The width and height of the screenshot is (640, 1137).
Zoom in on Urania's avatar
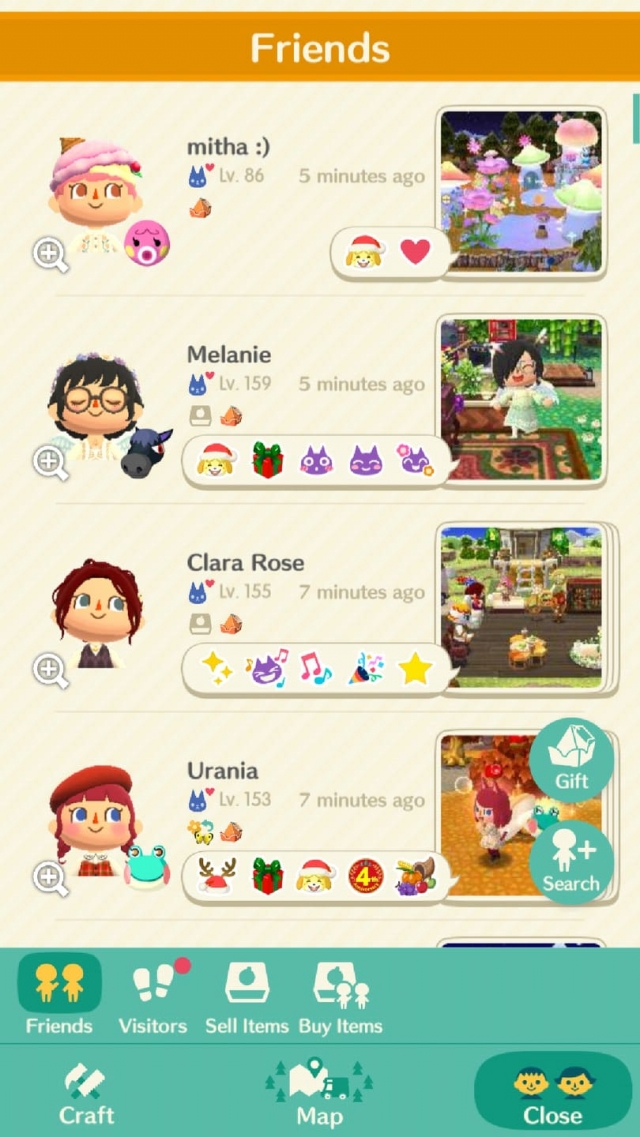click(49, 879)
